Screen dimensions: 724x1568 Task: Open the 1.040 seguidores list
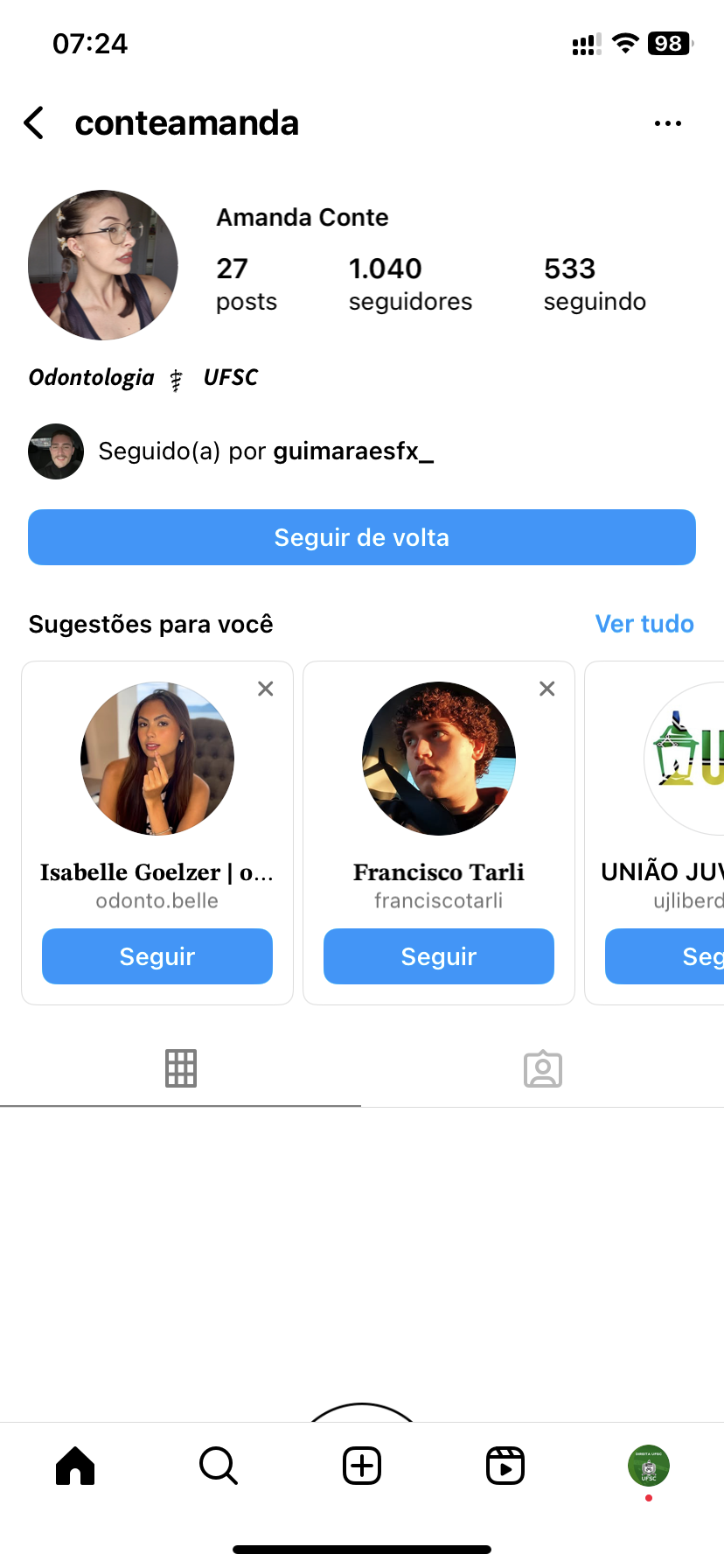pyautogui.click(x=409, y=283)
